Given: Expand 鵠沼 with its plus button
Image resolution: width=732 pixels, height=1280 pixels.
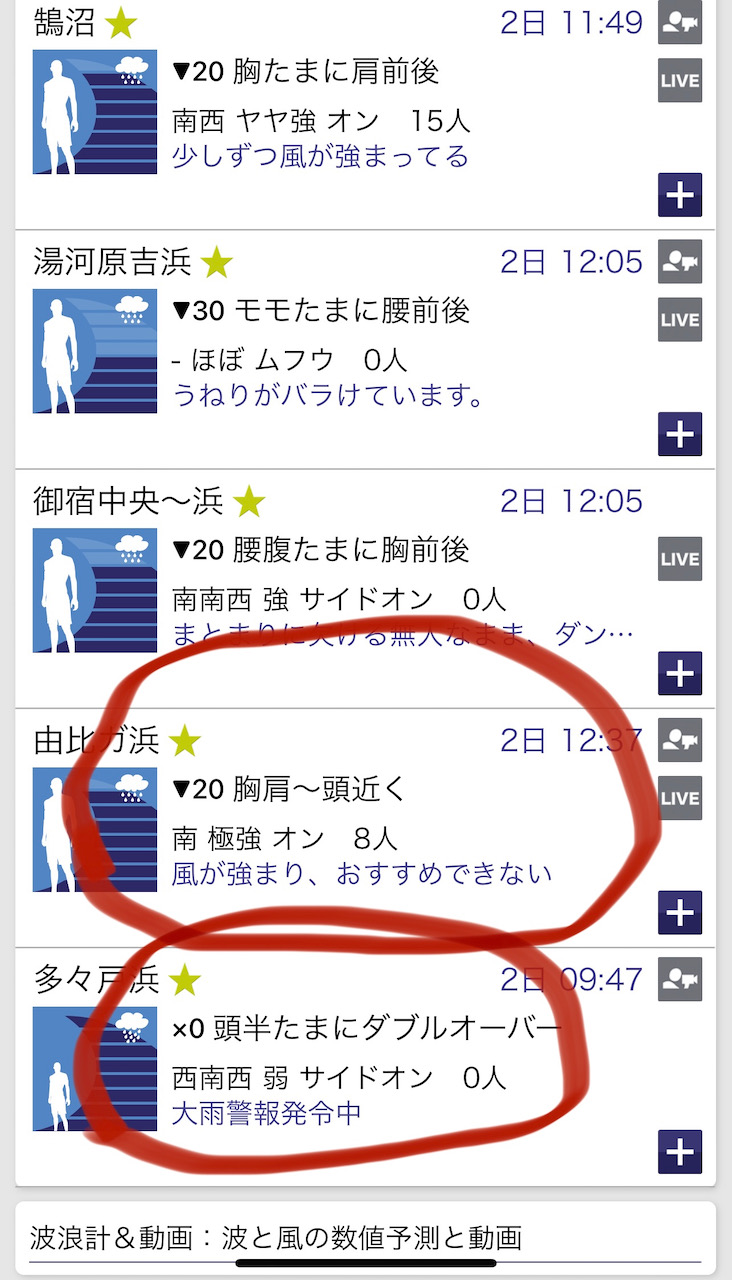Looking at the screenshot, I should (x=680, y=195).
